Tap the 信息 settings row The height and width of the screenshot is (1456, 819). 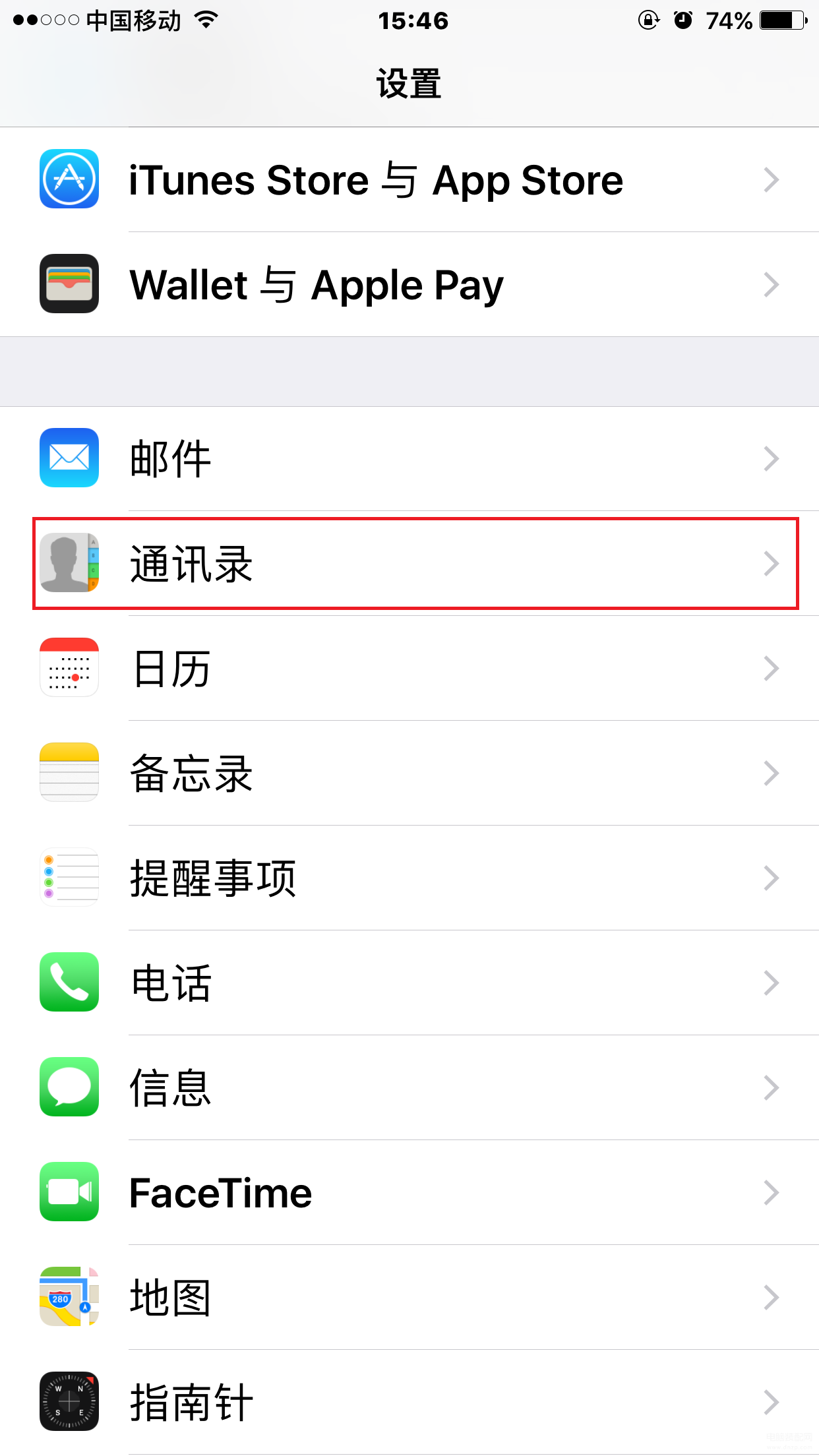(409, 1087)
